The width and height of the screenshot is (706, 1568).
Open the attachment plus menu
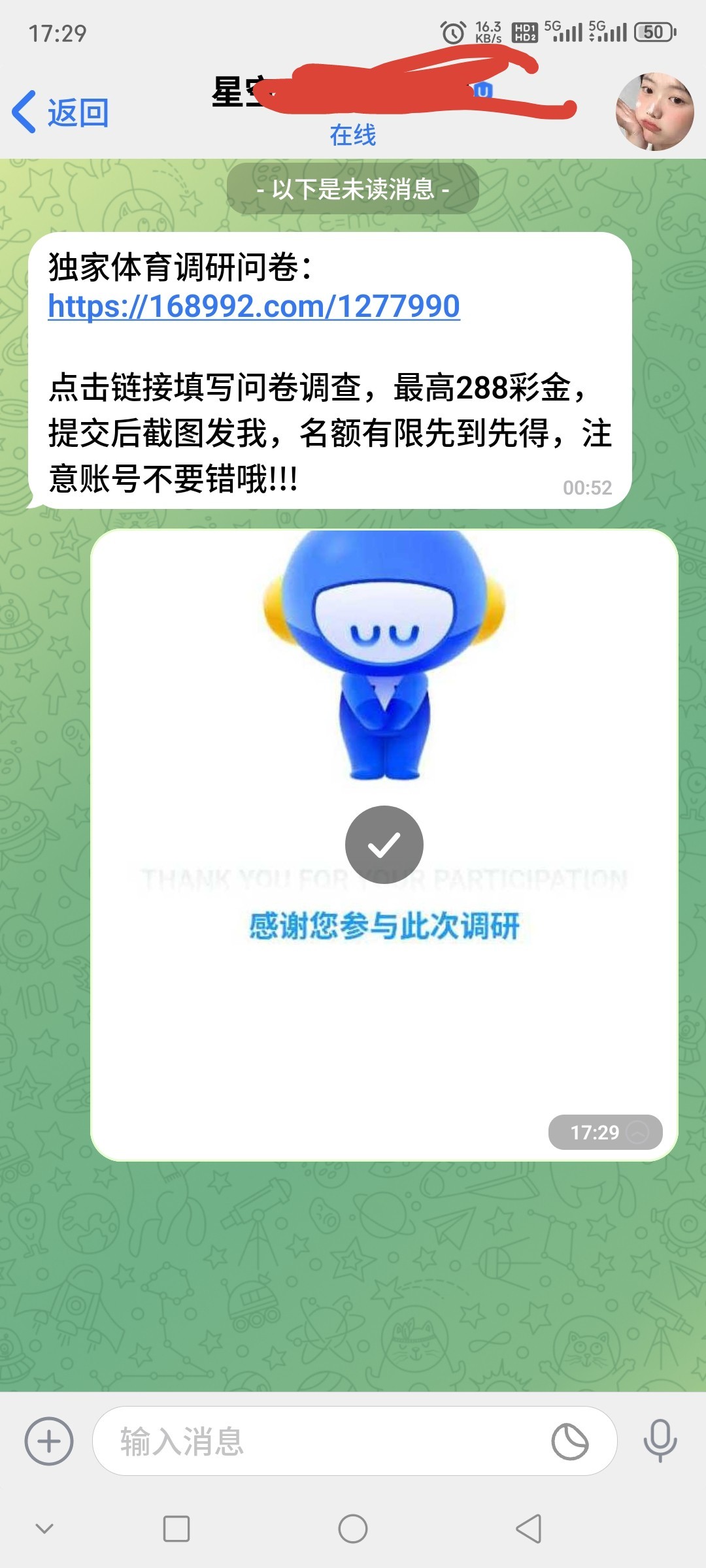click(x=49, y=1441)
